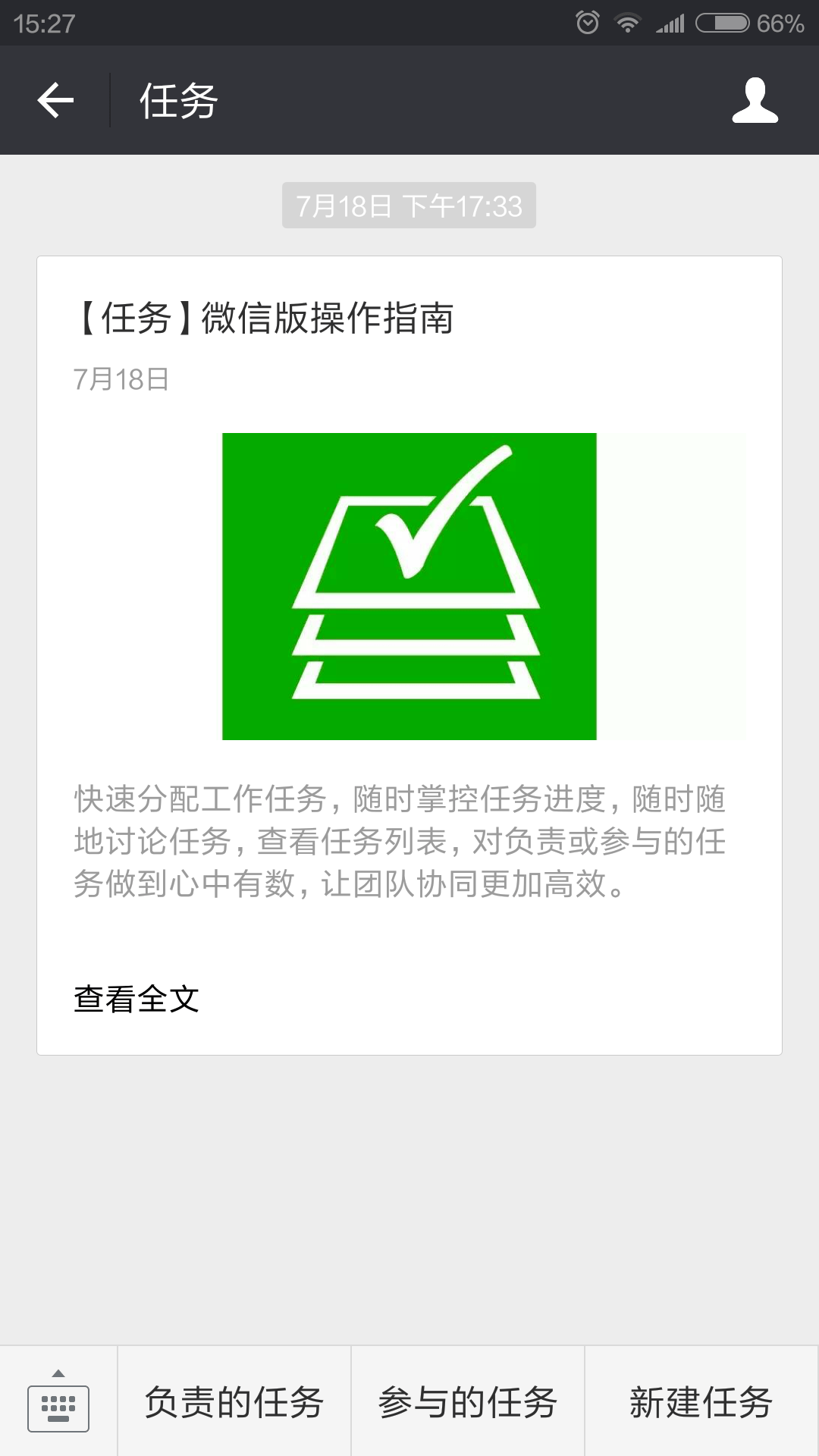Open the account profile icon
Screen dimensions: 819x1456
755,100
